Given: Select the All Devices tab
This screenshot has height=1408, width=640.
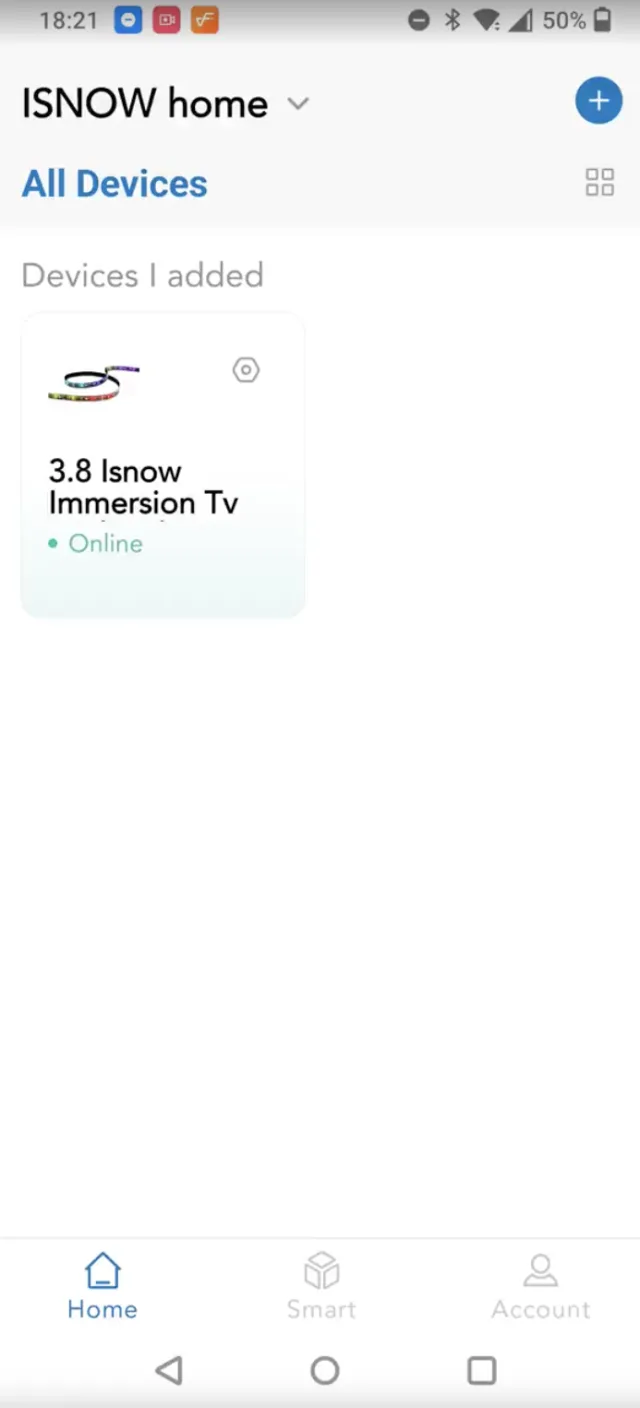Looking at the screenshot, I should tap(115, 184).
